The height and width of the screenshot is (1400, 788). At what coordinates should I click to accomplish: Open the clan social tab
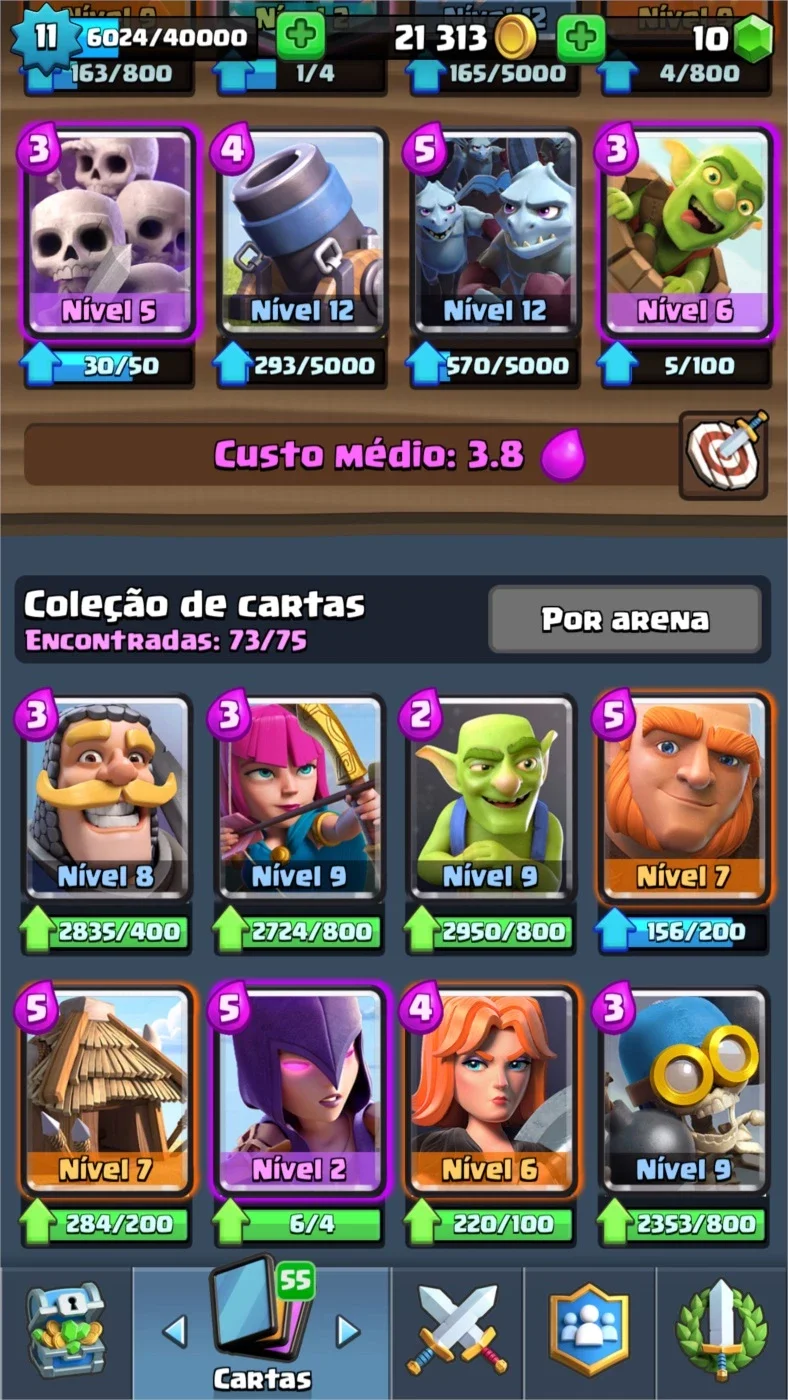[589, 1331]
